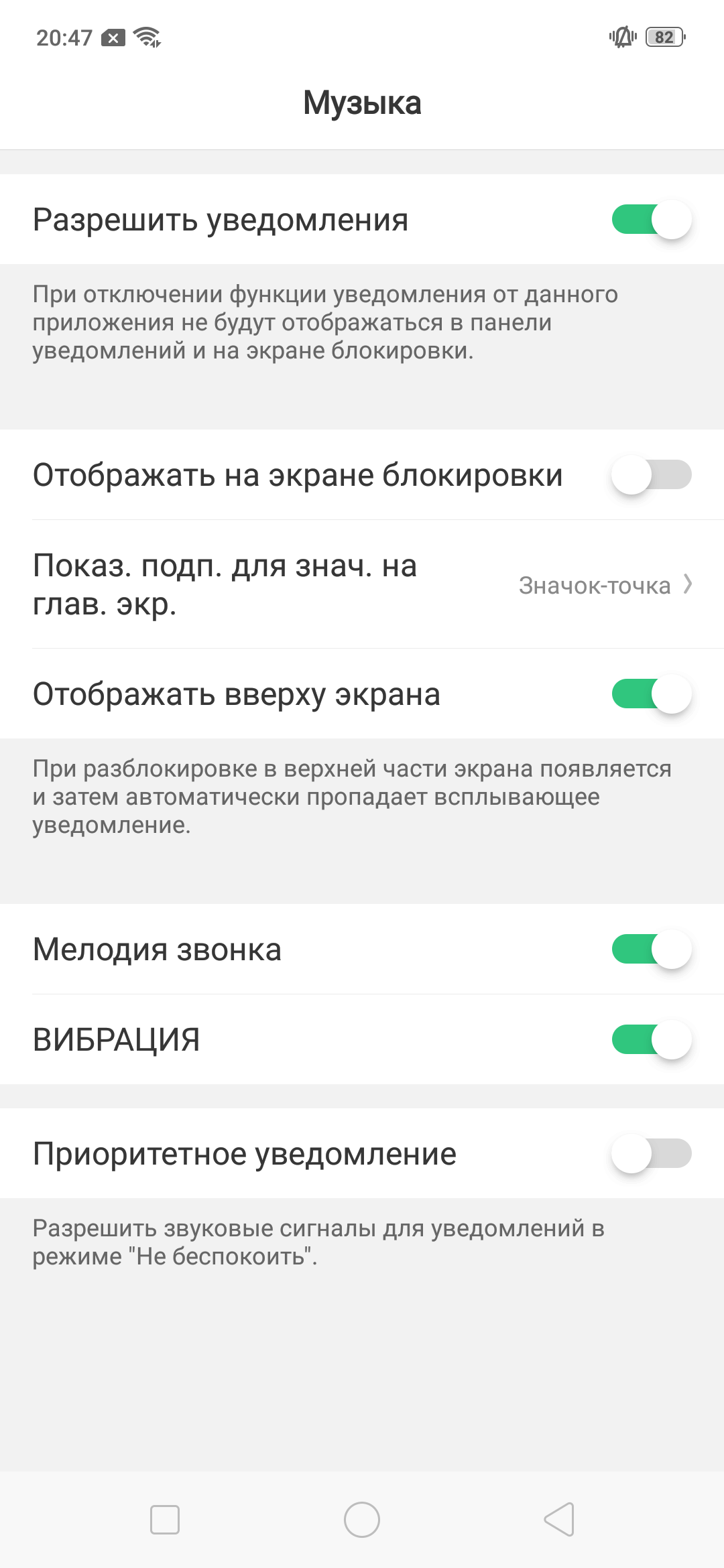Turn off Отображать вверху экрана
Viewport: 724px width, 1568px height.
[651, 694]
